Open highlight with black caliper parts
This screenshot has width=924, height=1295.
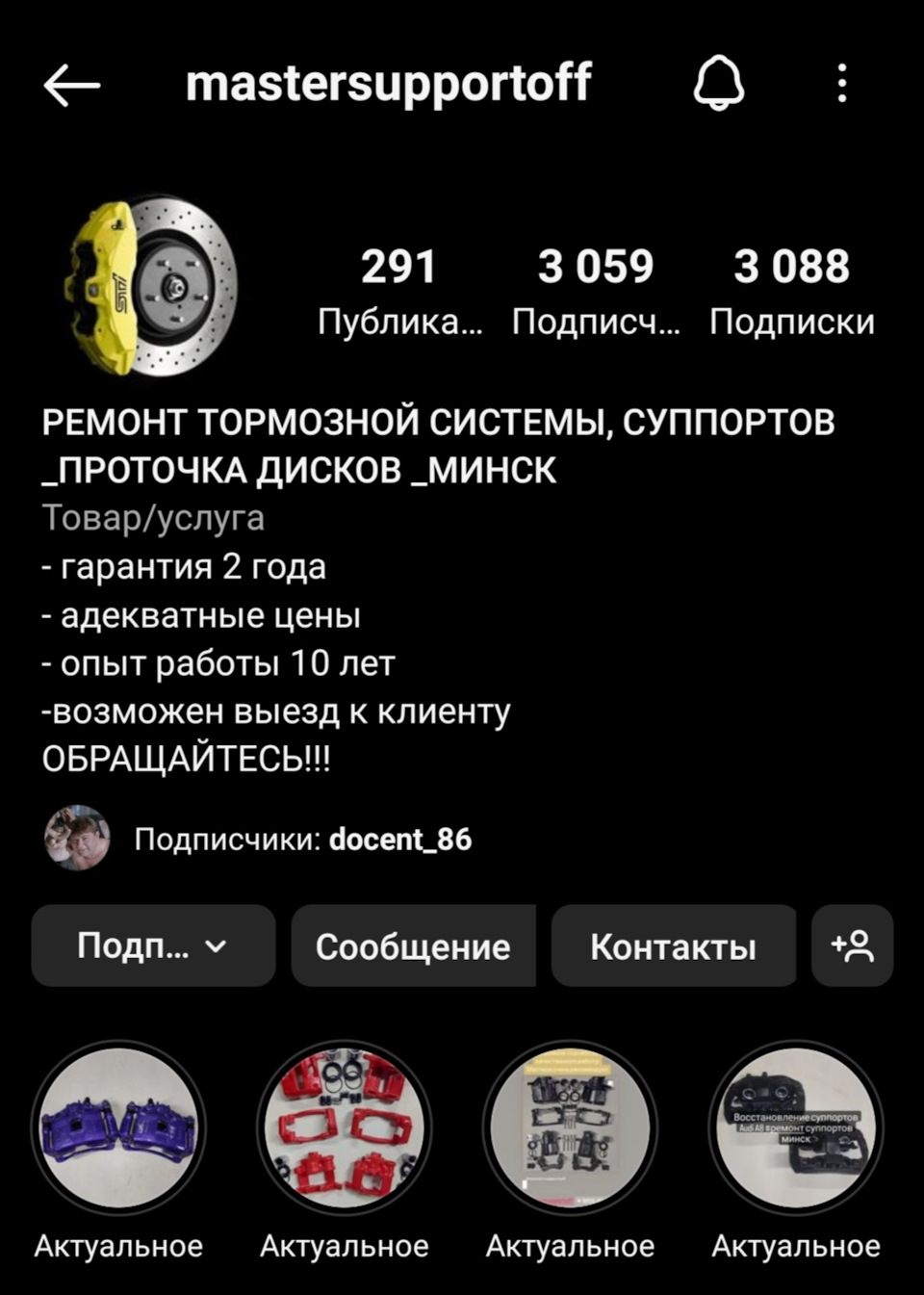tap(570, 1127)
